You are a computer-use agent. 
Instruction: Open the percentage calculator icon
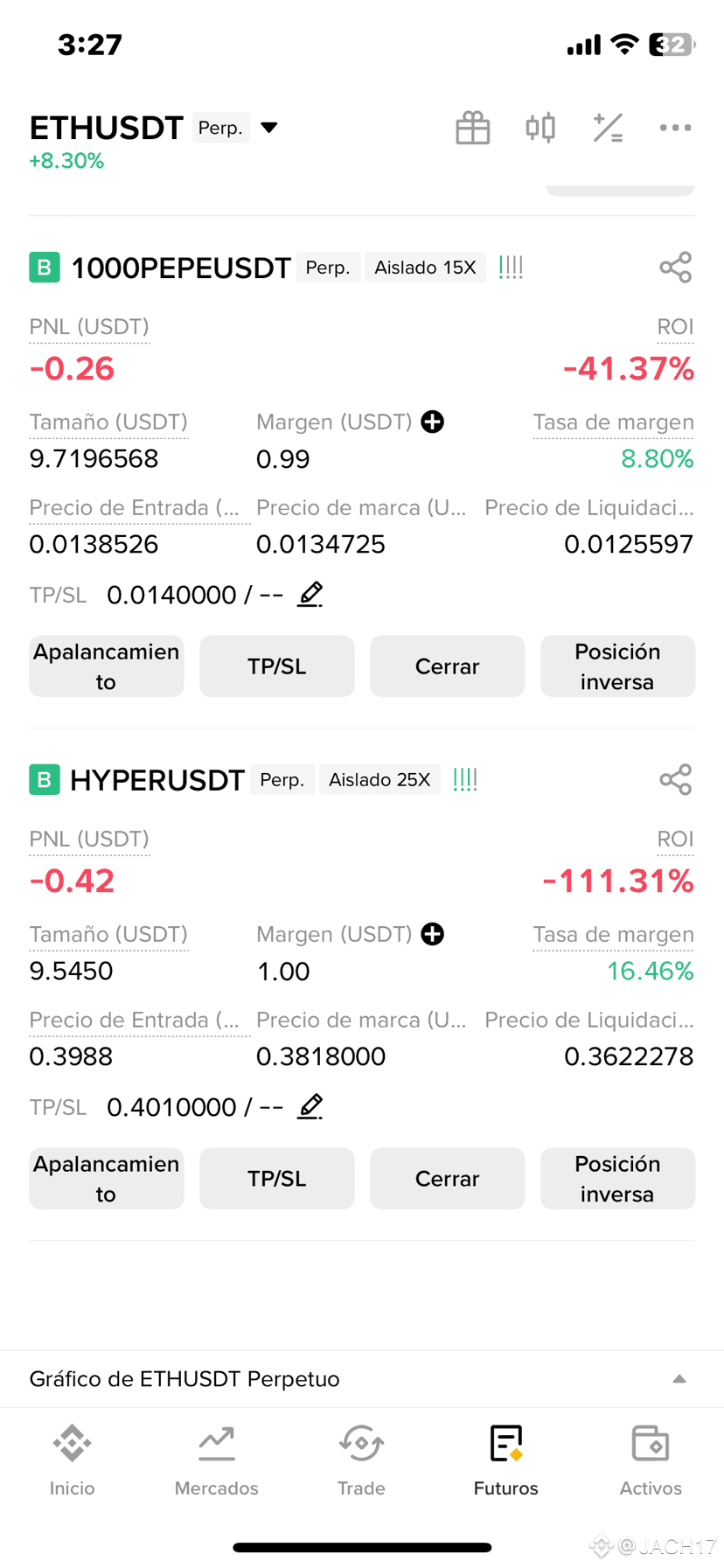(x=608, y=128)
